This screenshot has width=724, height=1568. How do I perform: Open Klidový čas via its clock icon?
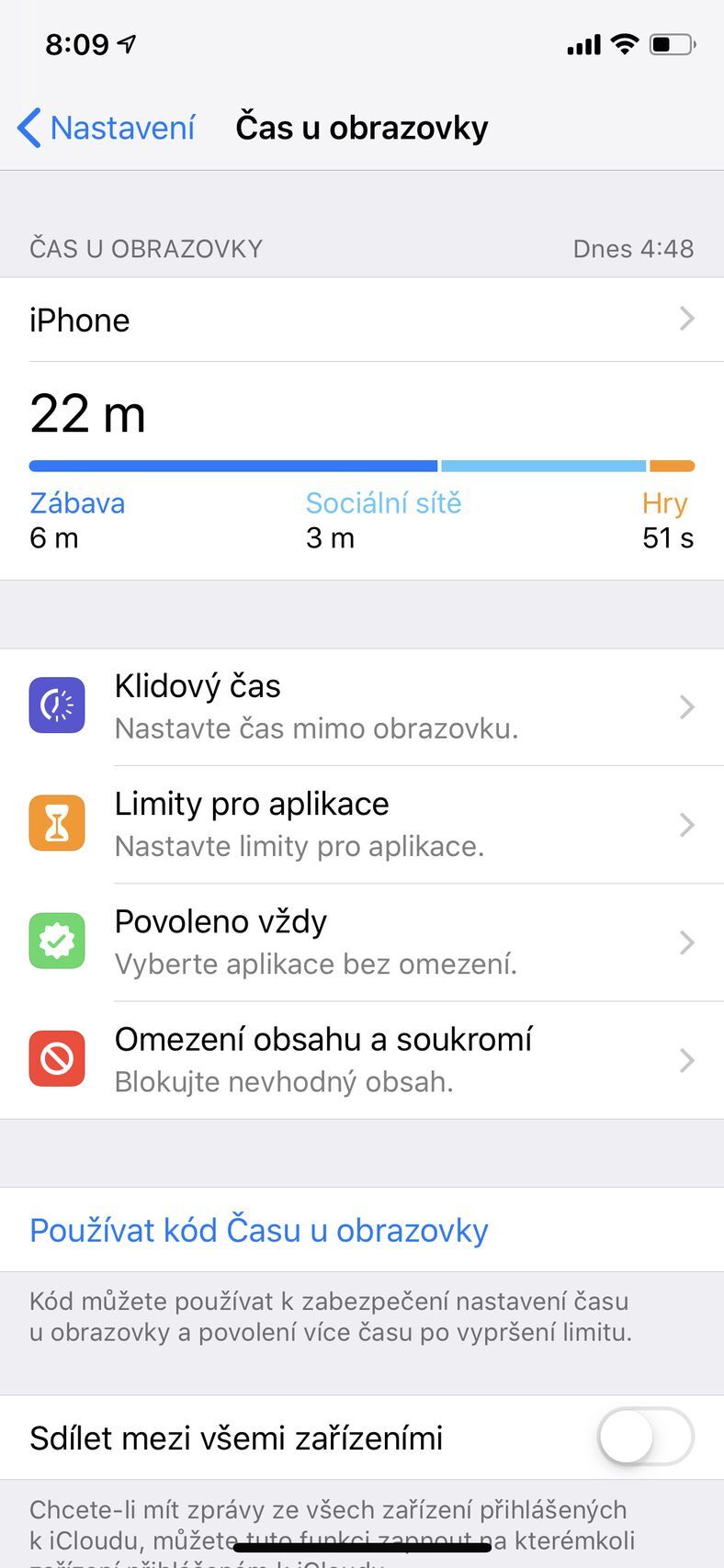(x=57, y=705)
